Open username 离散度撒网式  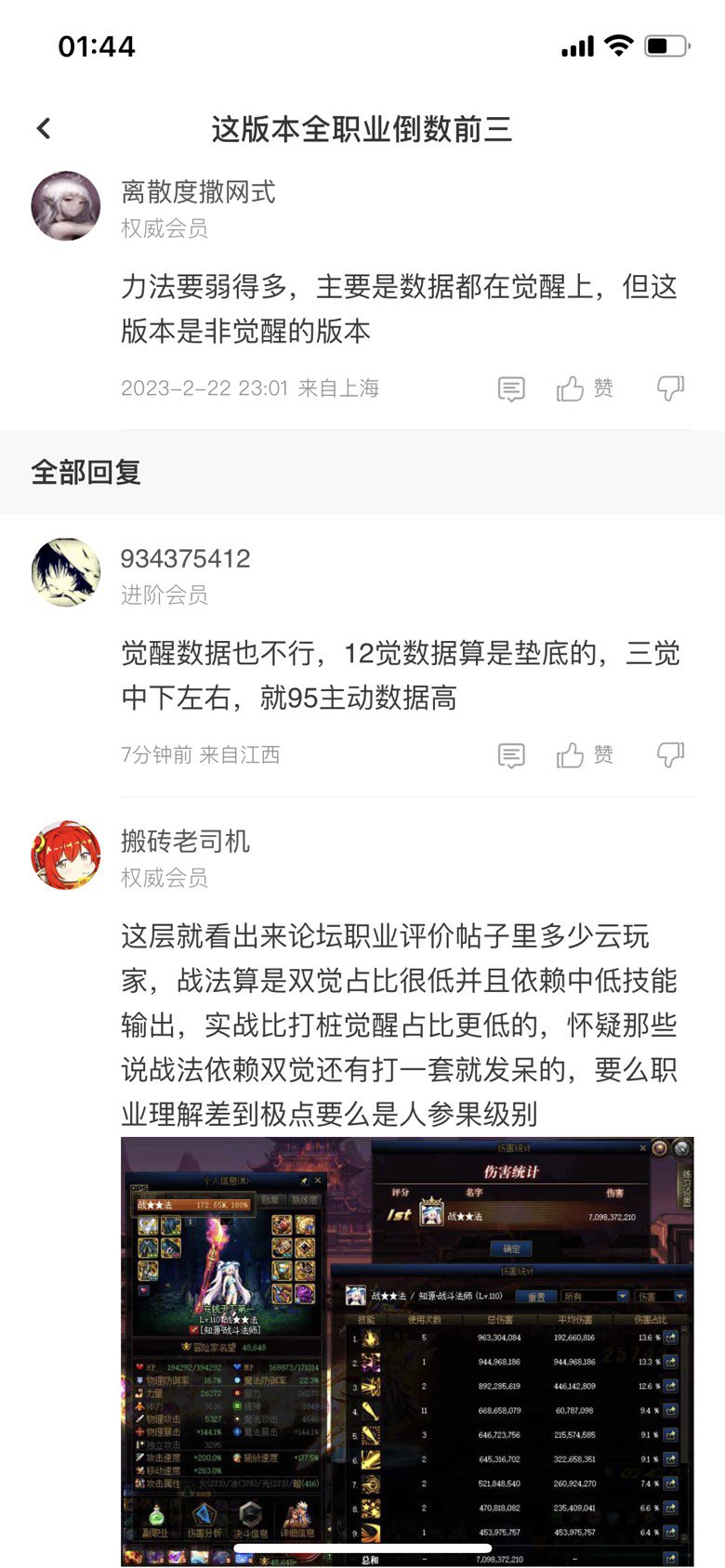point(198,192)
